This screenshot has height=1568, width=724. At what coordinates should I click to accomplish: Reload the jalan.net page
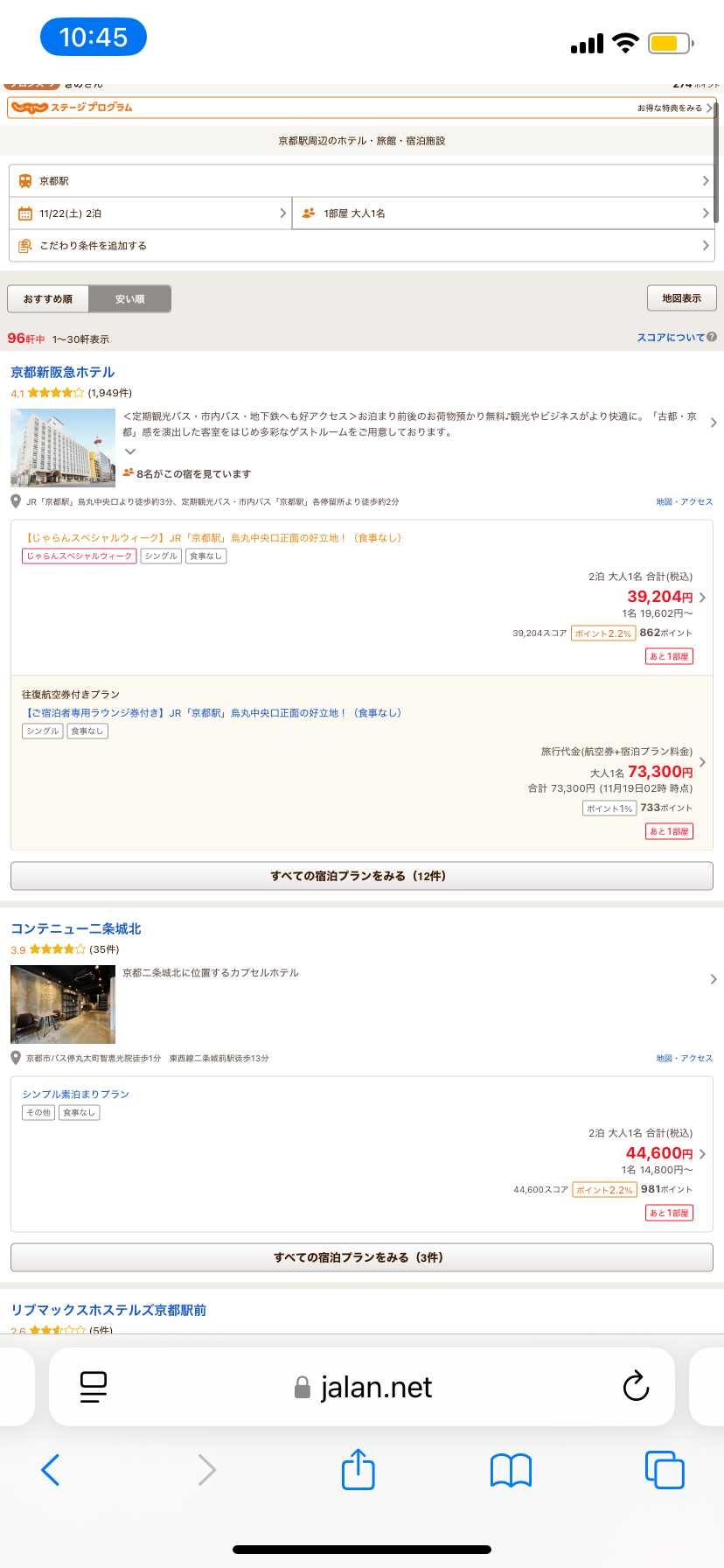[x=636, y=1387]
